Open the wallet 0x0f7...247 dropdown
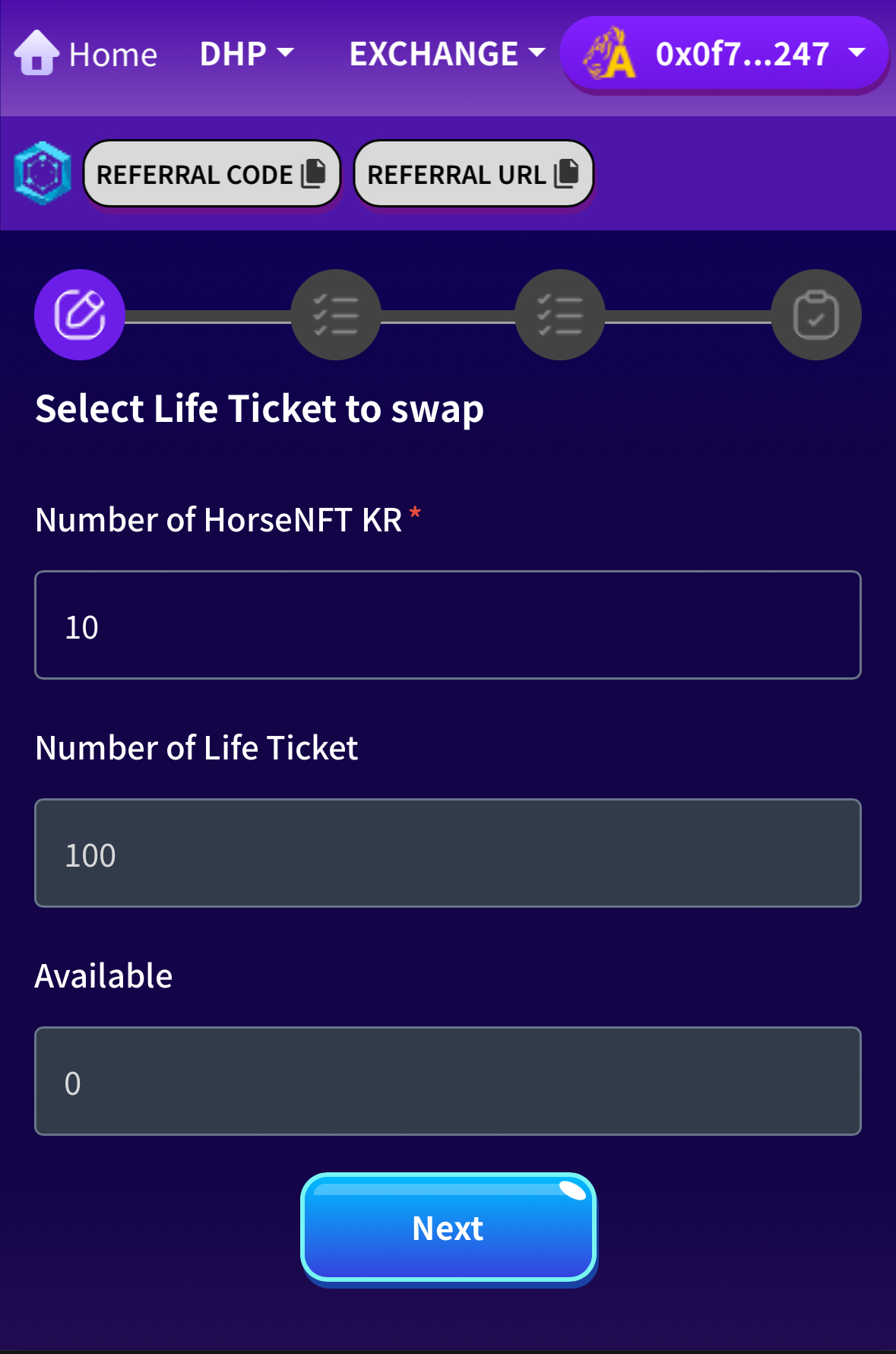 point(726,52)
